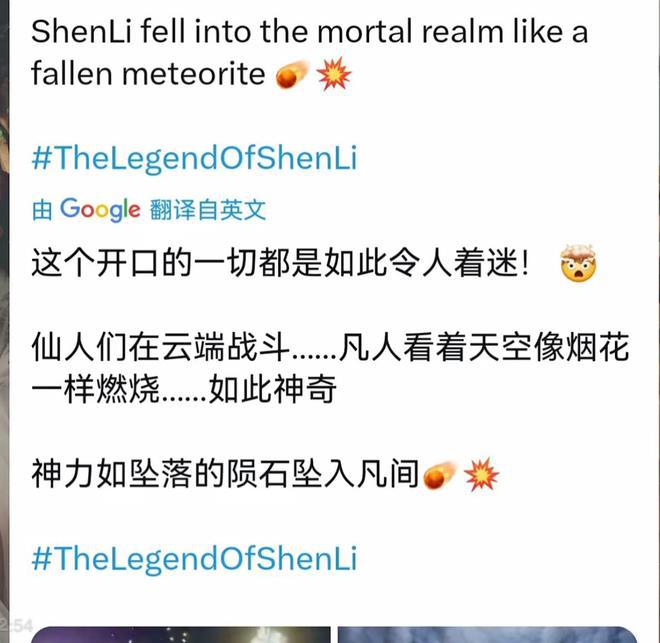The width and height of the screenshot is (660, 643).
Task: Open the first #TheLegendOfShenLi hashtag
Action: pyautogui.click(x=194, y=157)
